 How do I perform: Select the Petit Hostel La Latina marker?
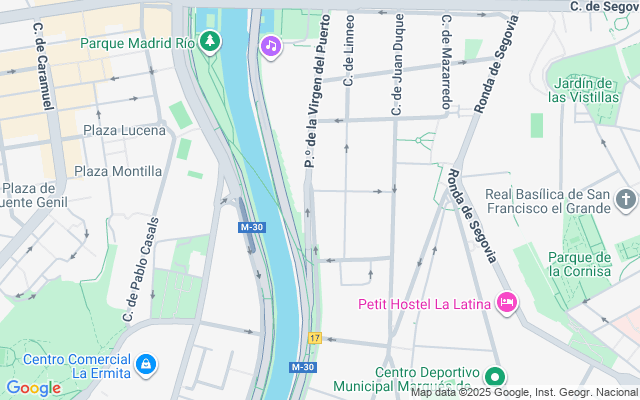coord(506,302)
